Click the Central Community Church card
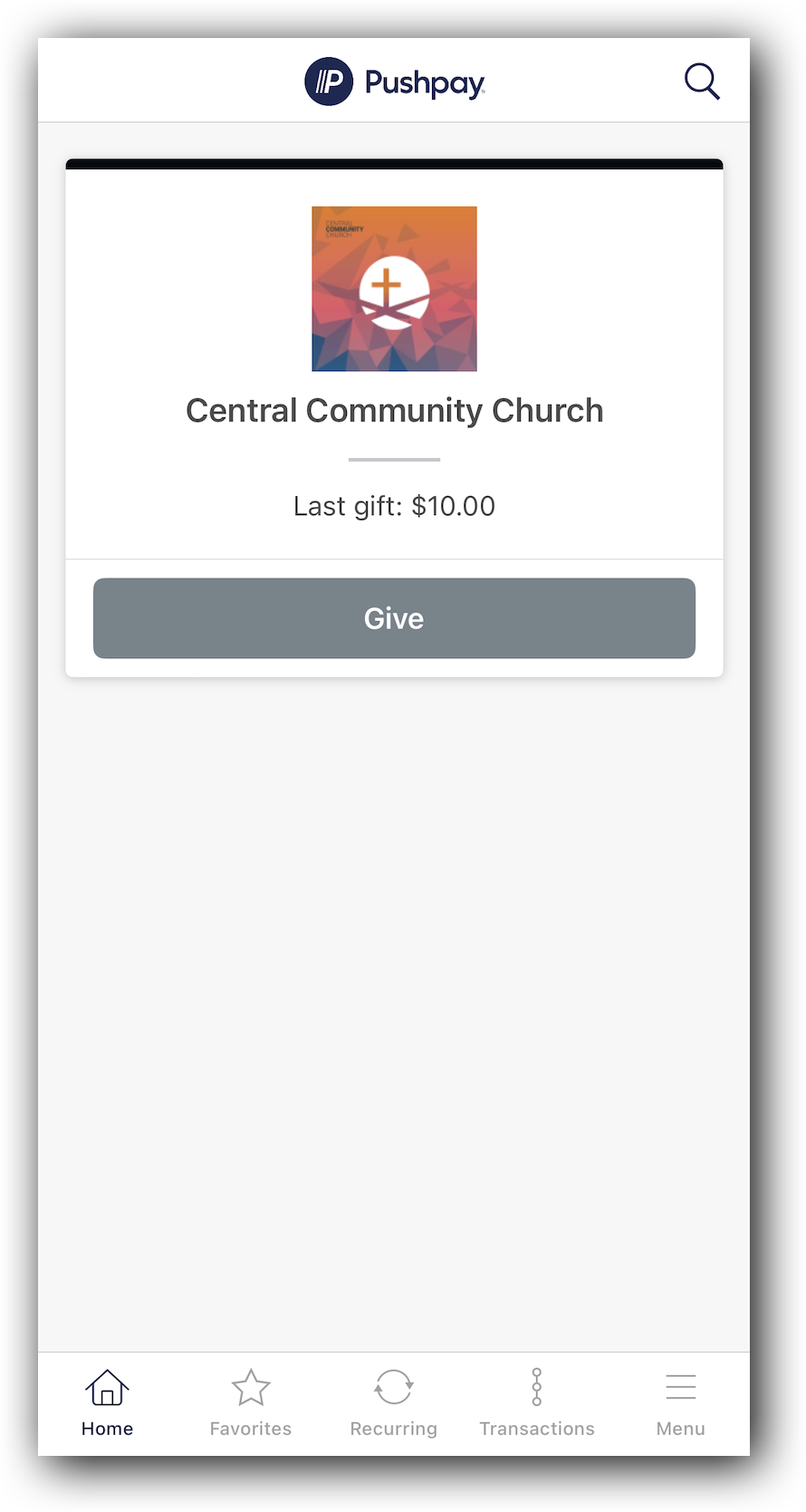 click(x=394, y=362)
